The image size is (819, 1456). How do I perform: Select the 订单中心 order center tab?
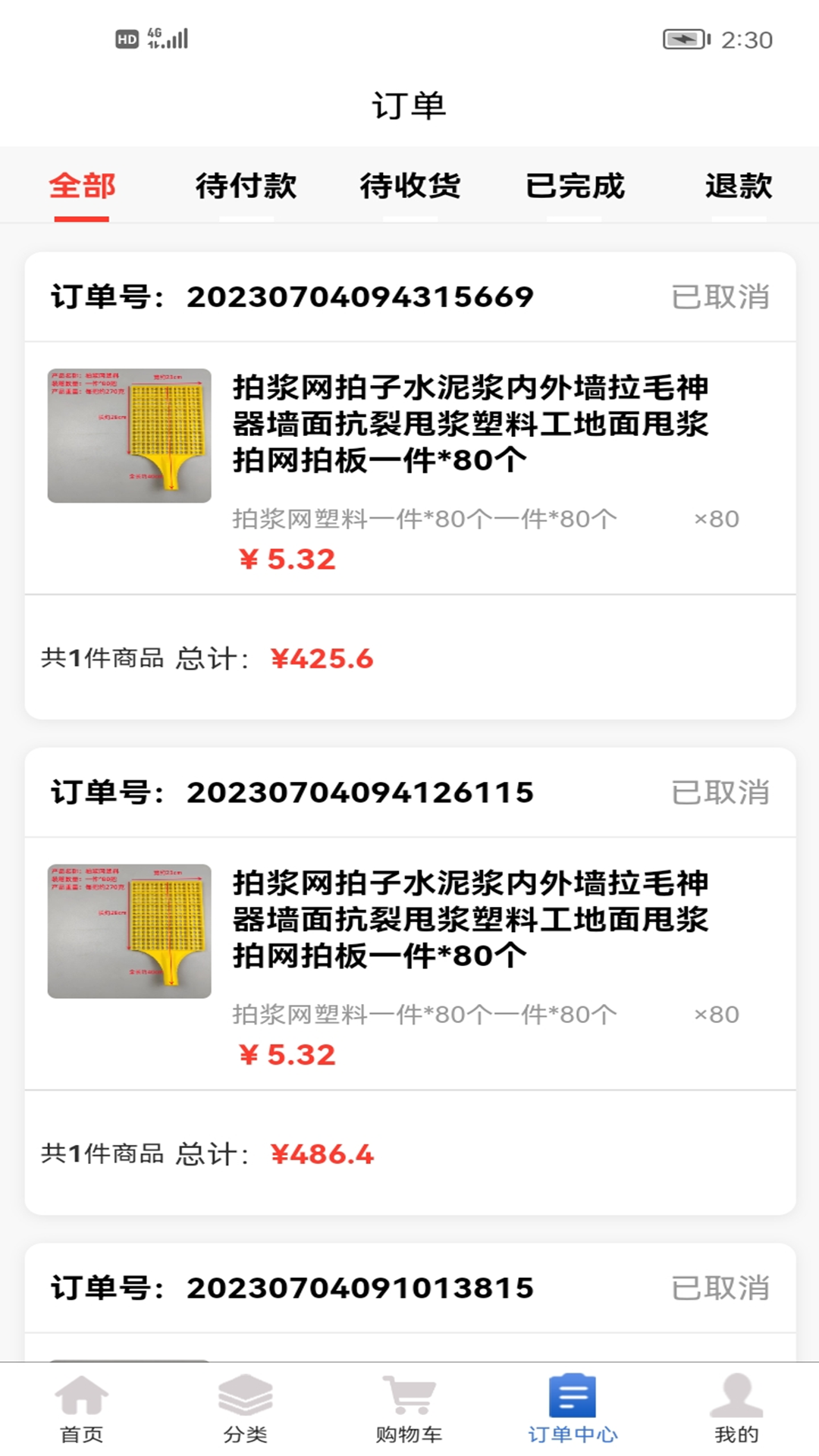point(573,1409)
